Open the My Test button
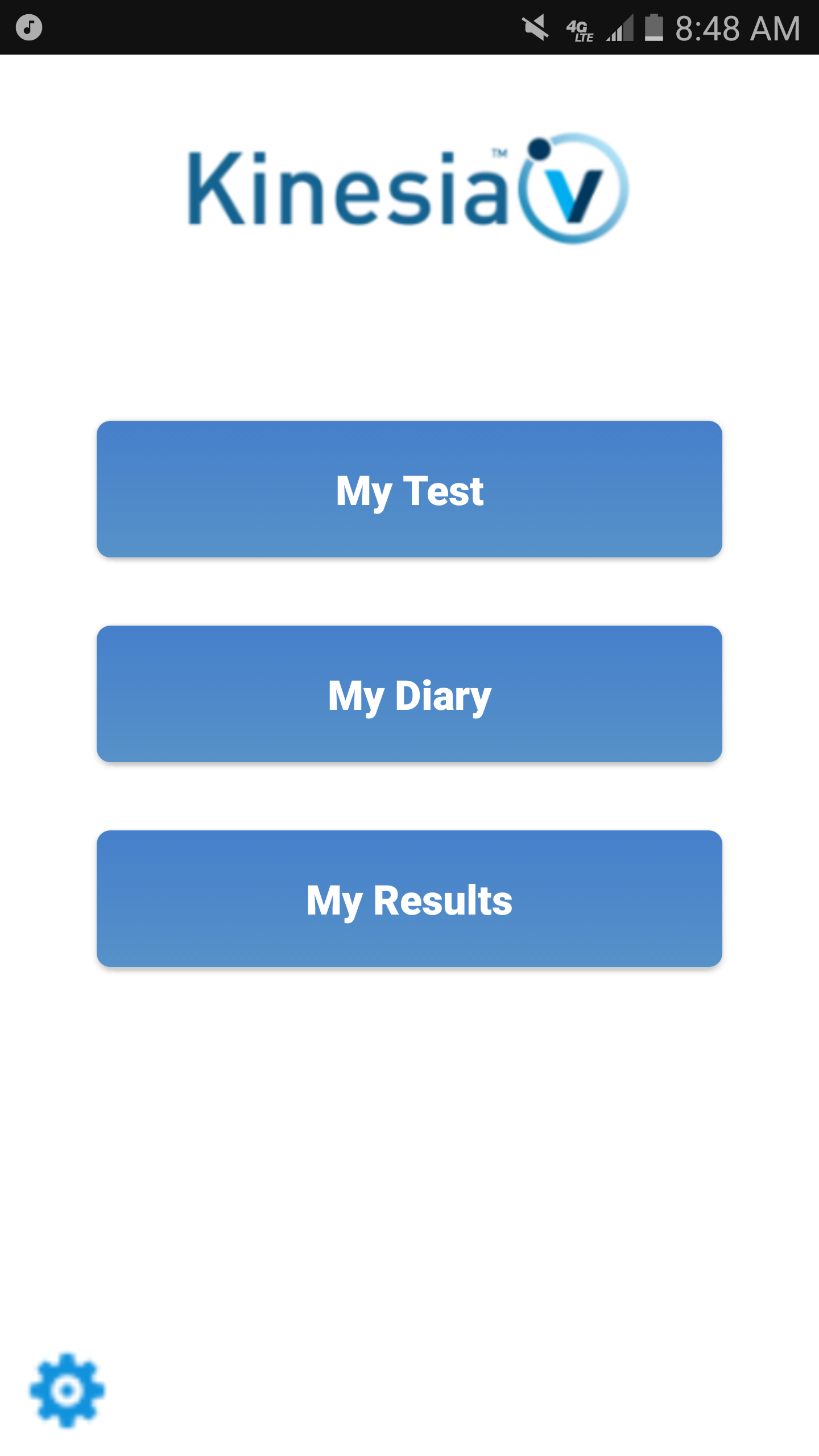 [409, 489]
